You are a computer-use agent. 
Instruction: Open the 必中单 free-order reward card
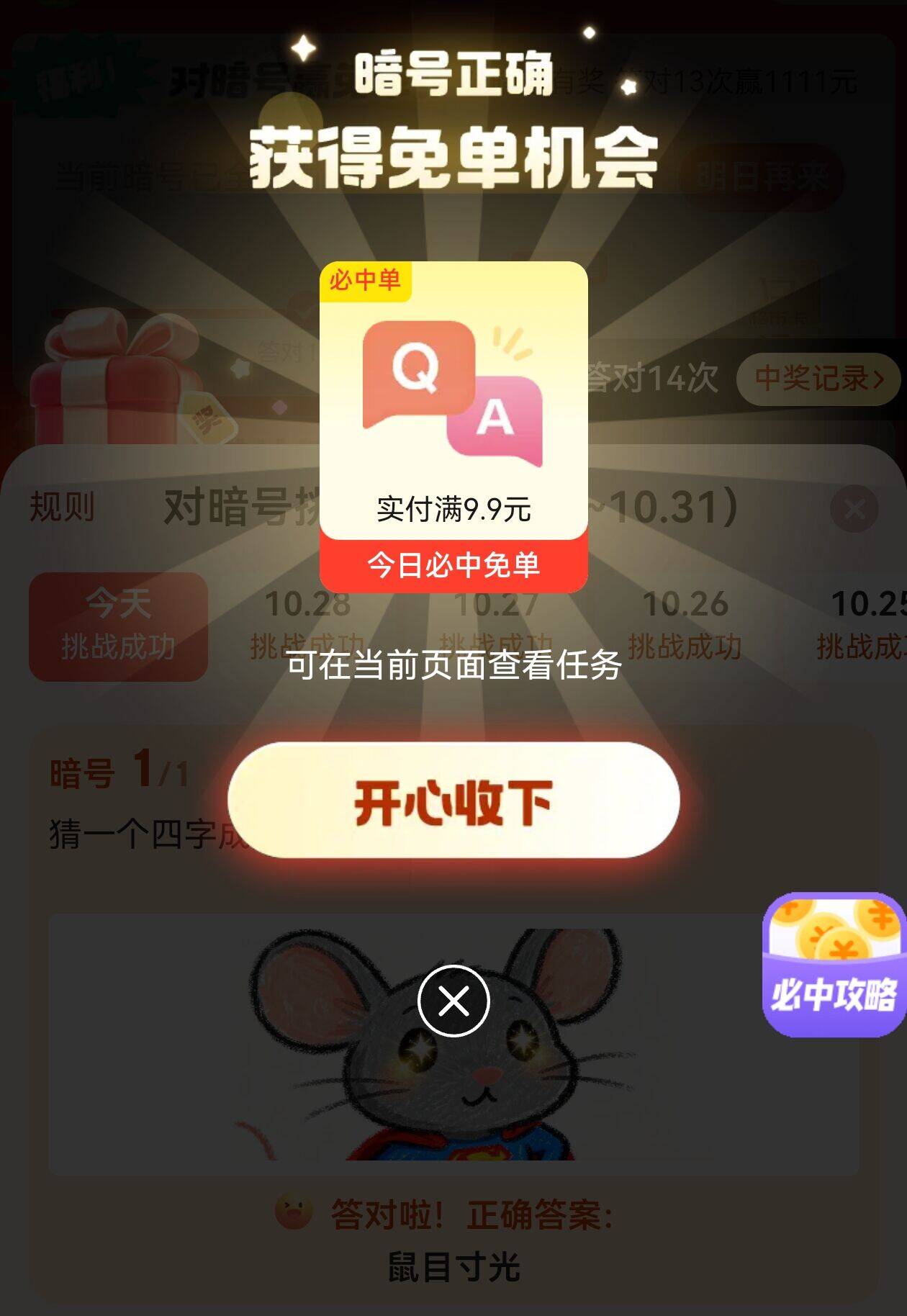[x=453, y=426]
